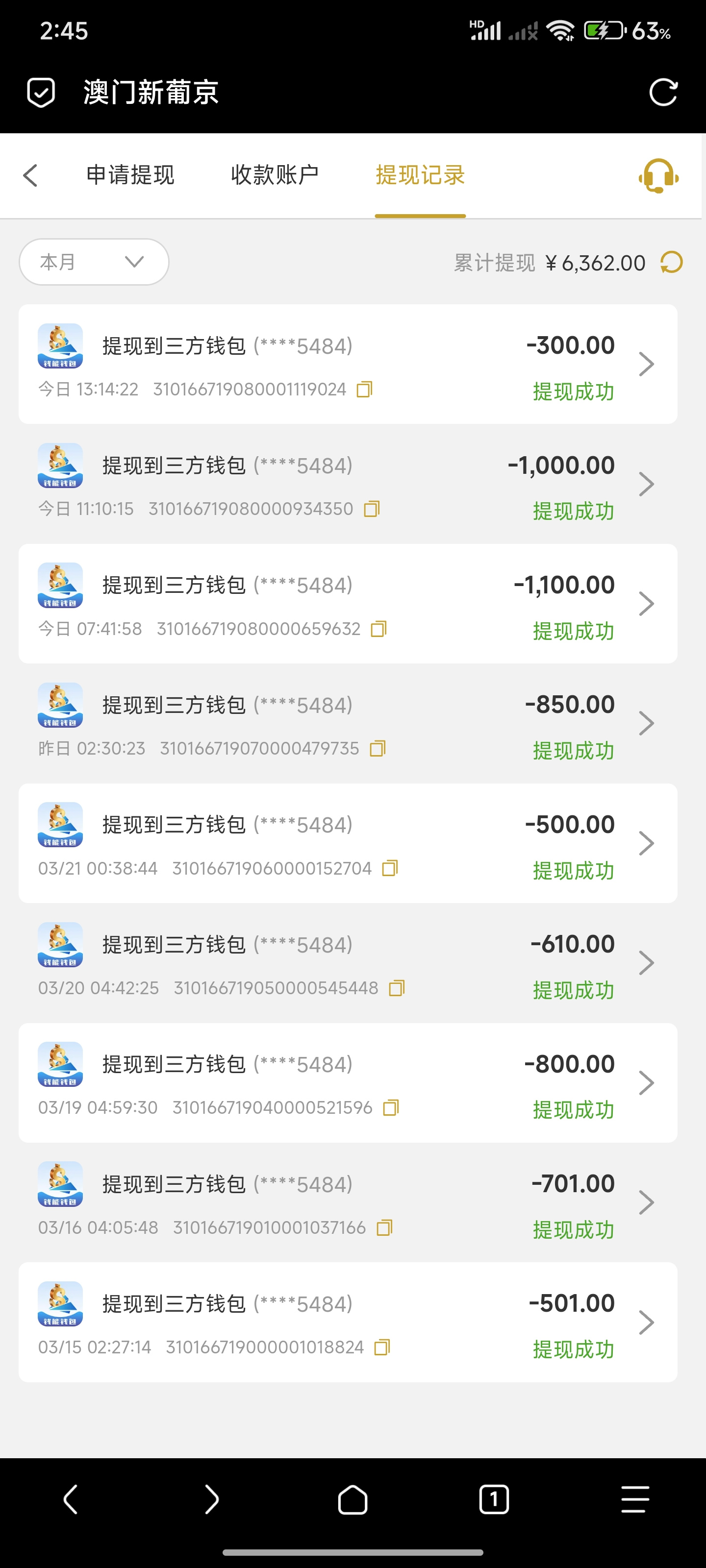Open the 本月 month filter dropdown

pyautogui.click(x=93, y=262)
